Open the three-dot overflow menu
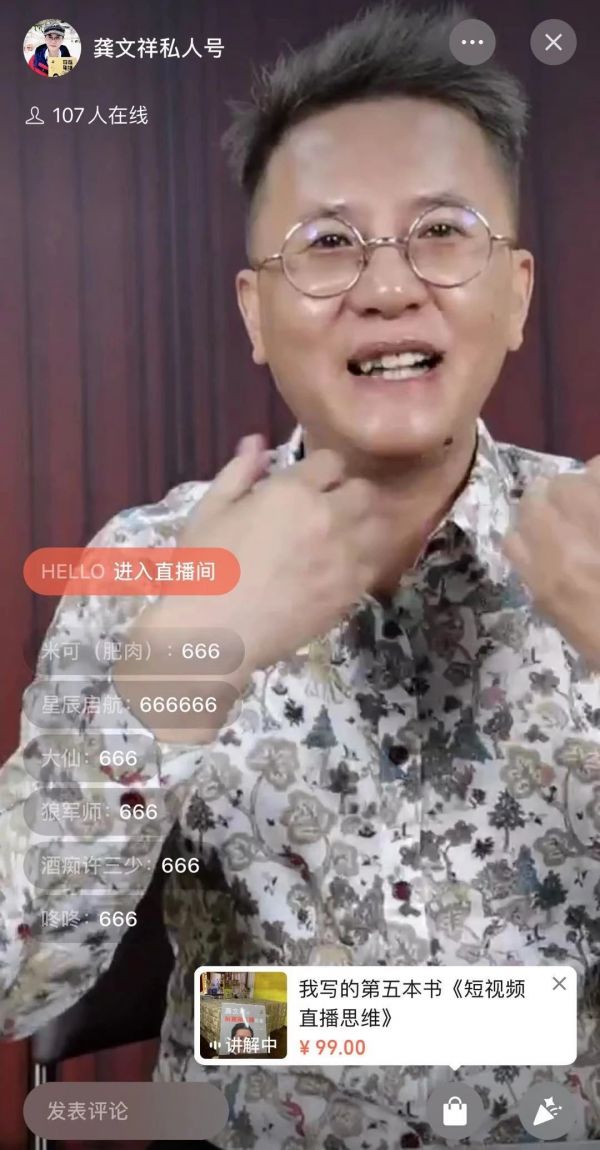Image resolution: width=600 pixels, height=1150 pixels. pyautogui.click(x=472, y=42)
